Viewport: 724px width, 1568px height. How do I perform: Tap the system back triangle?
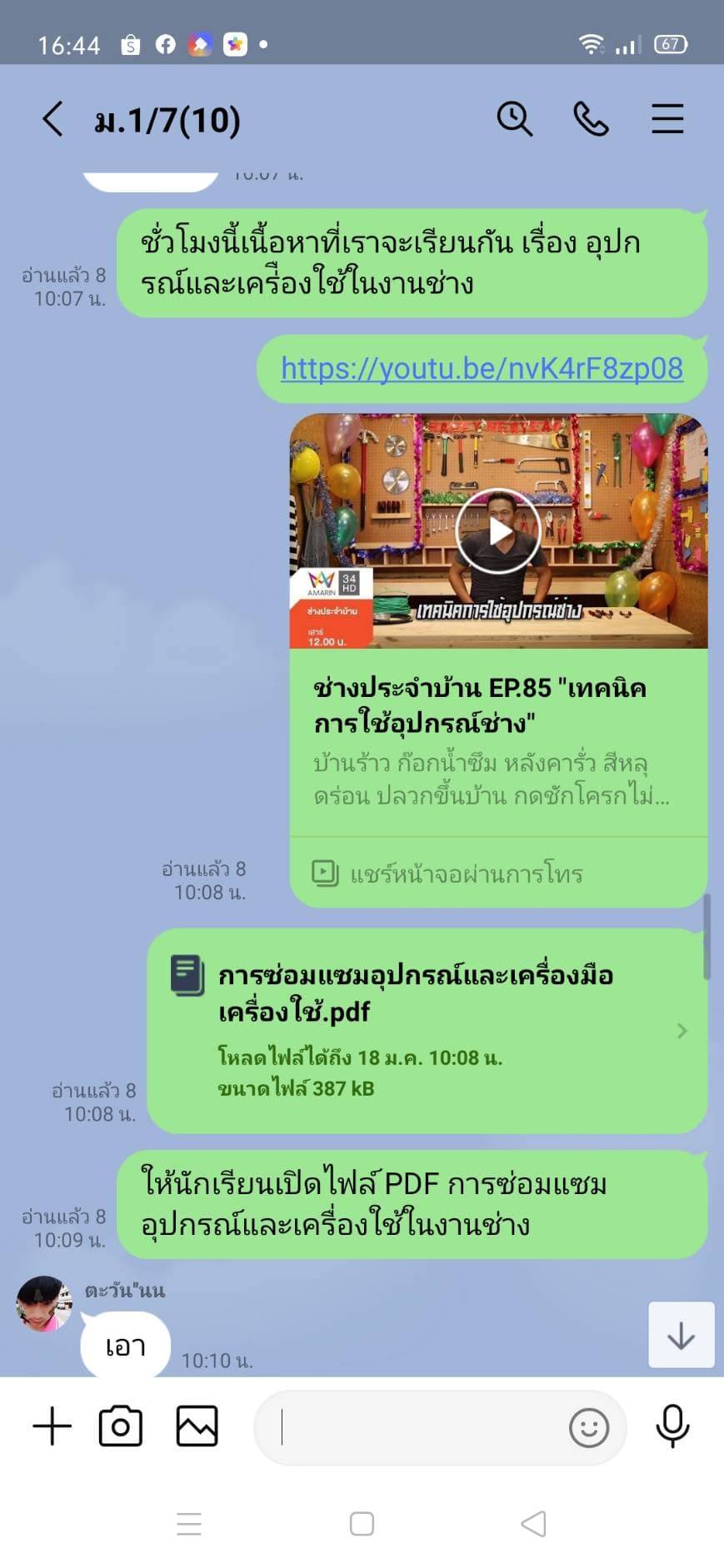(533, 1524)
